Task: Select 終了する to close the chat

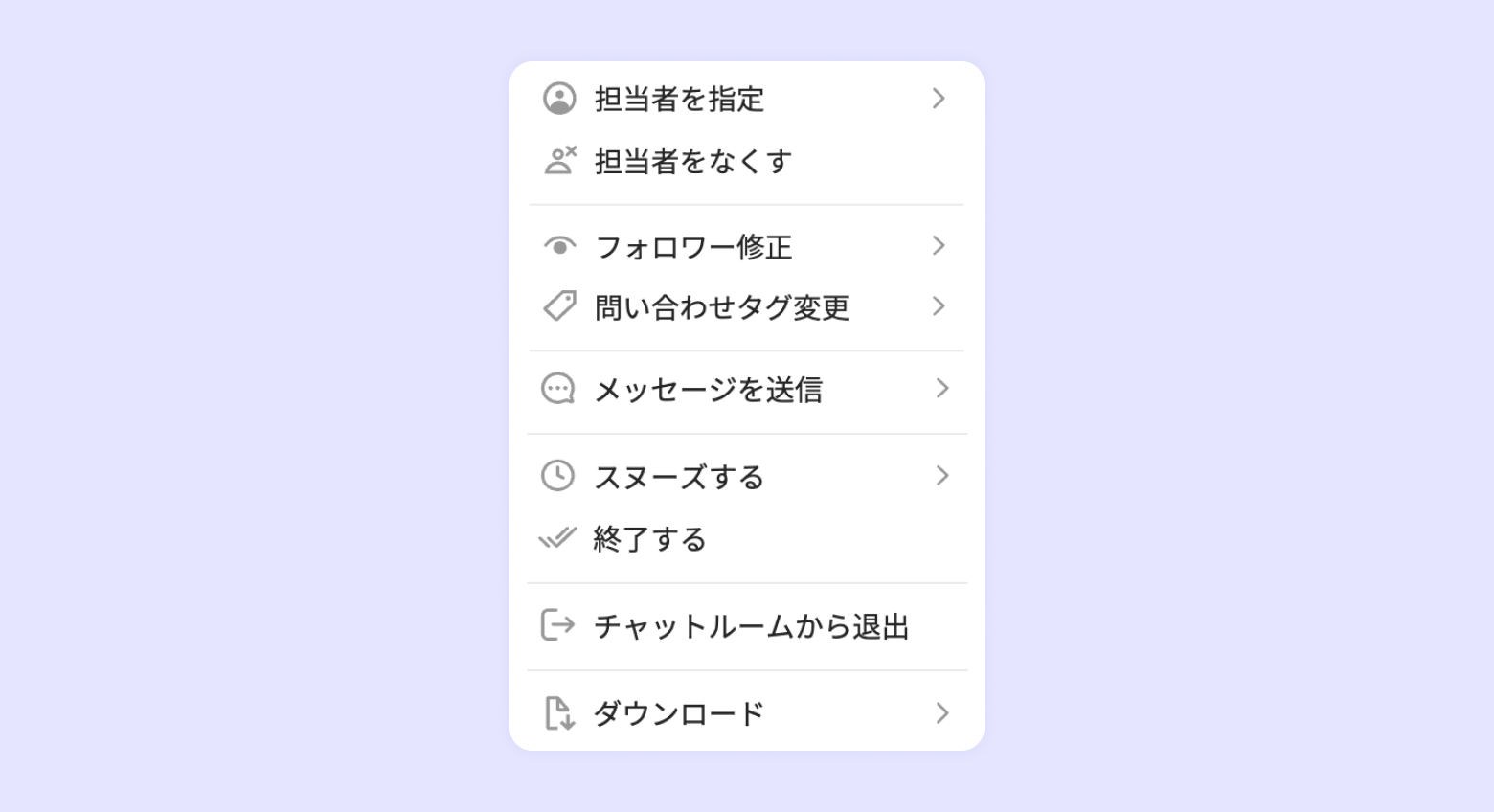Action: (x=649, y=539)
